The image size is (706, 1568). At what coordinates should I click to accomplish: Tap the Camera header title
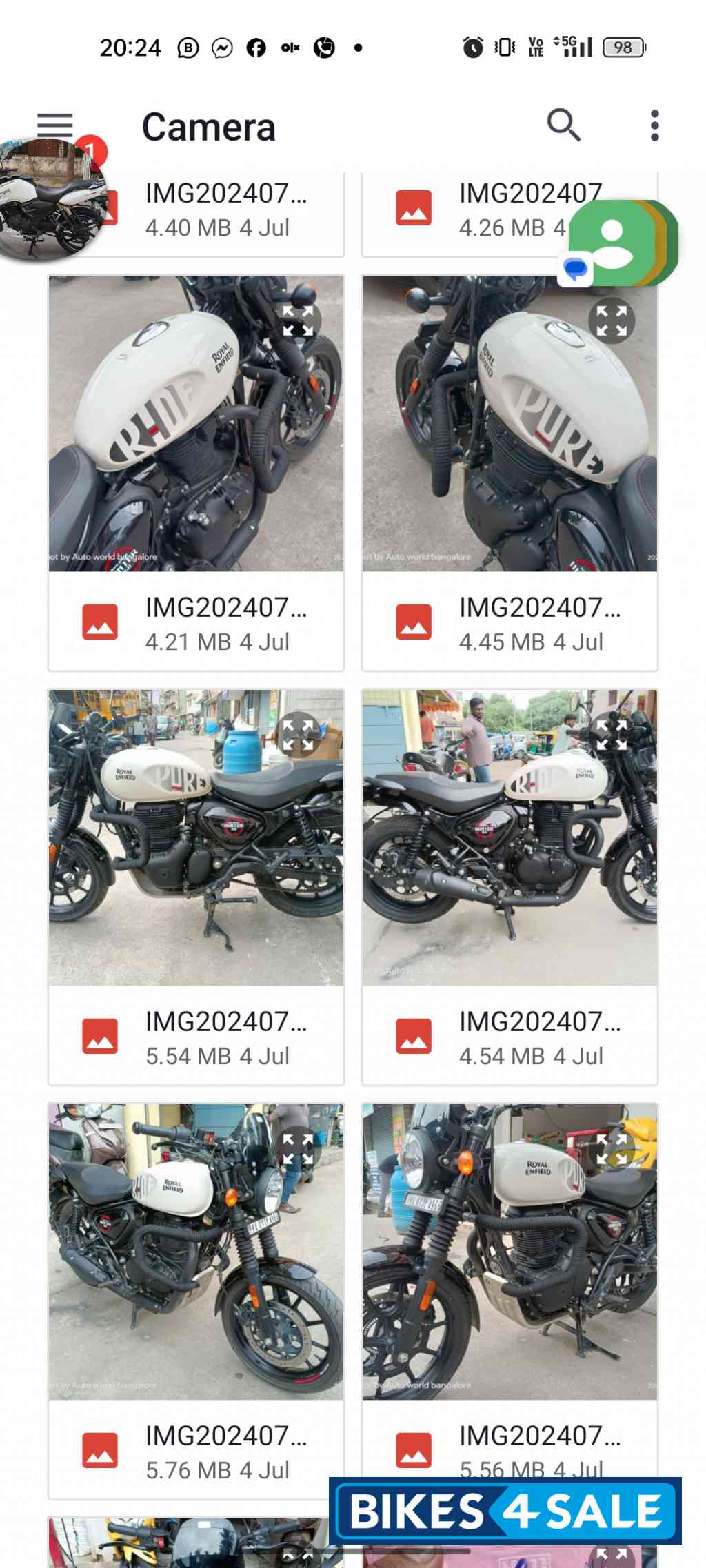click(210, 126)
